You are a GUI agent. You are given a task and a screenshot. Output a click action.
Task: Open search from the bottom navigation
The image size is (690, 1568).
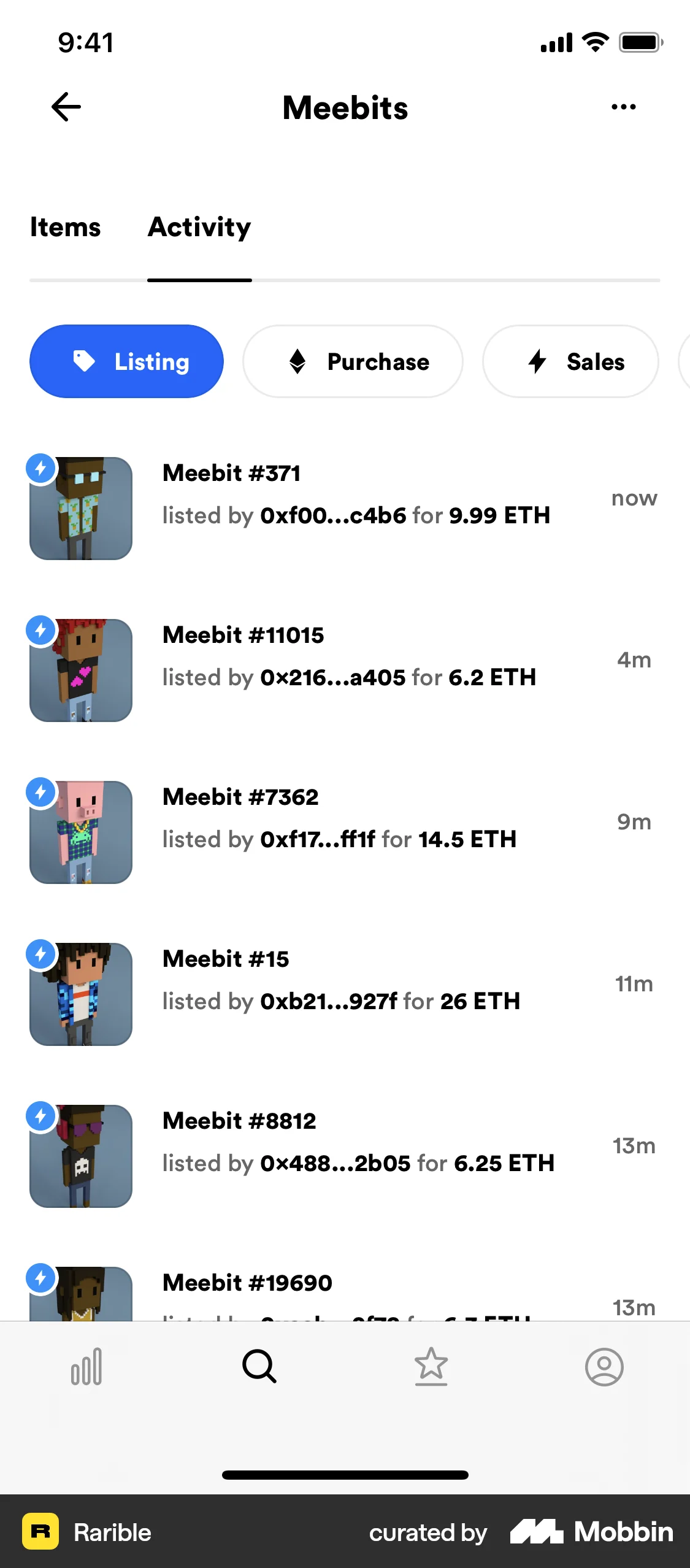coord(259,1366)
